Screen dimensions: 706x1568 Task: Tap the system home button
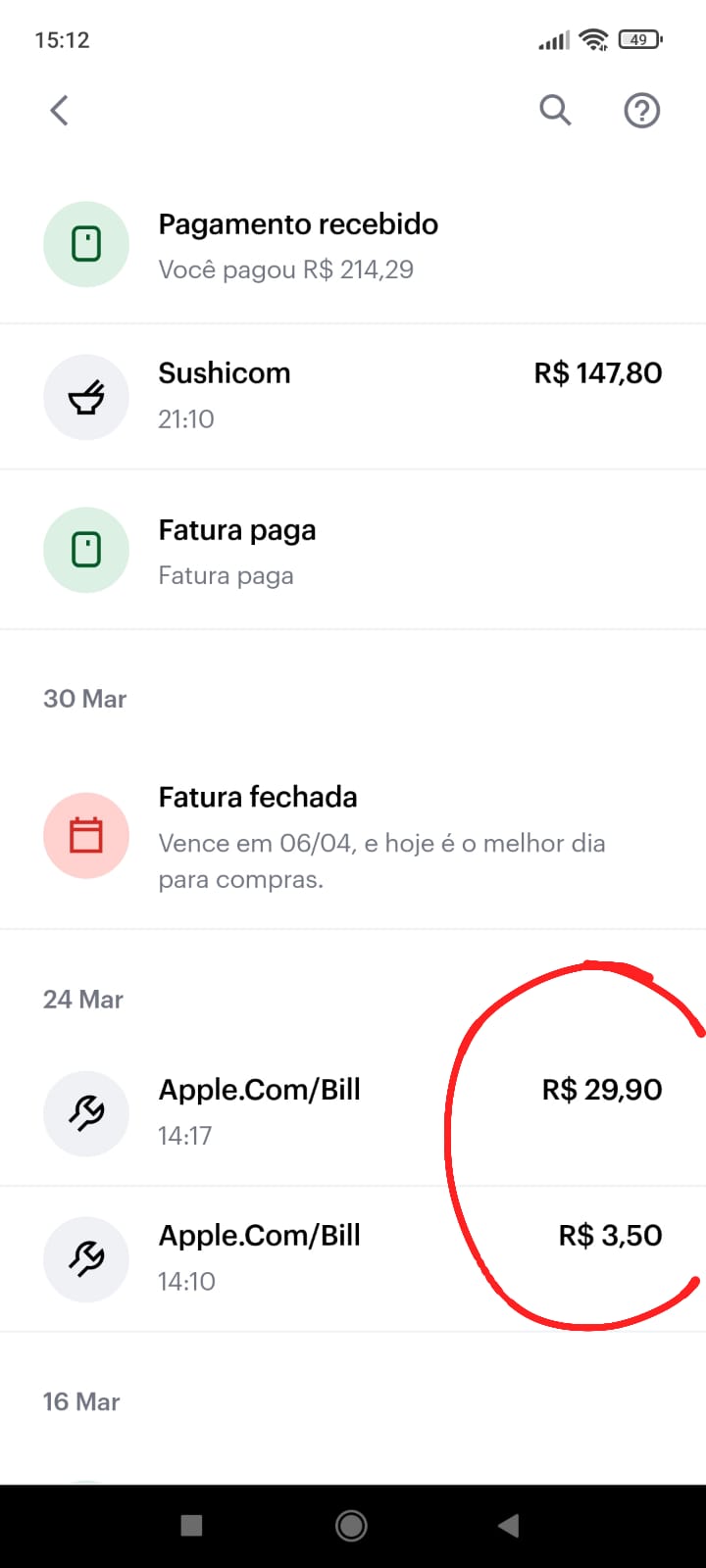[x=351, y=1526]
